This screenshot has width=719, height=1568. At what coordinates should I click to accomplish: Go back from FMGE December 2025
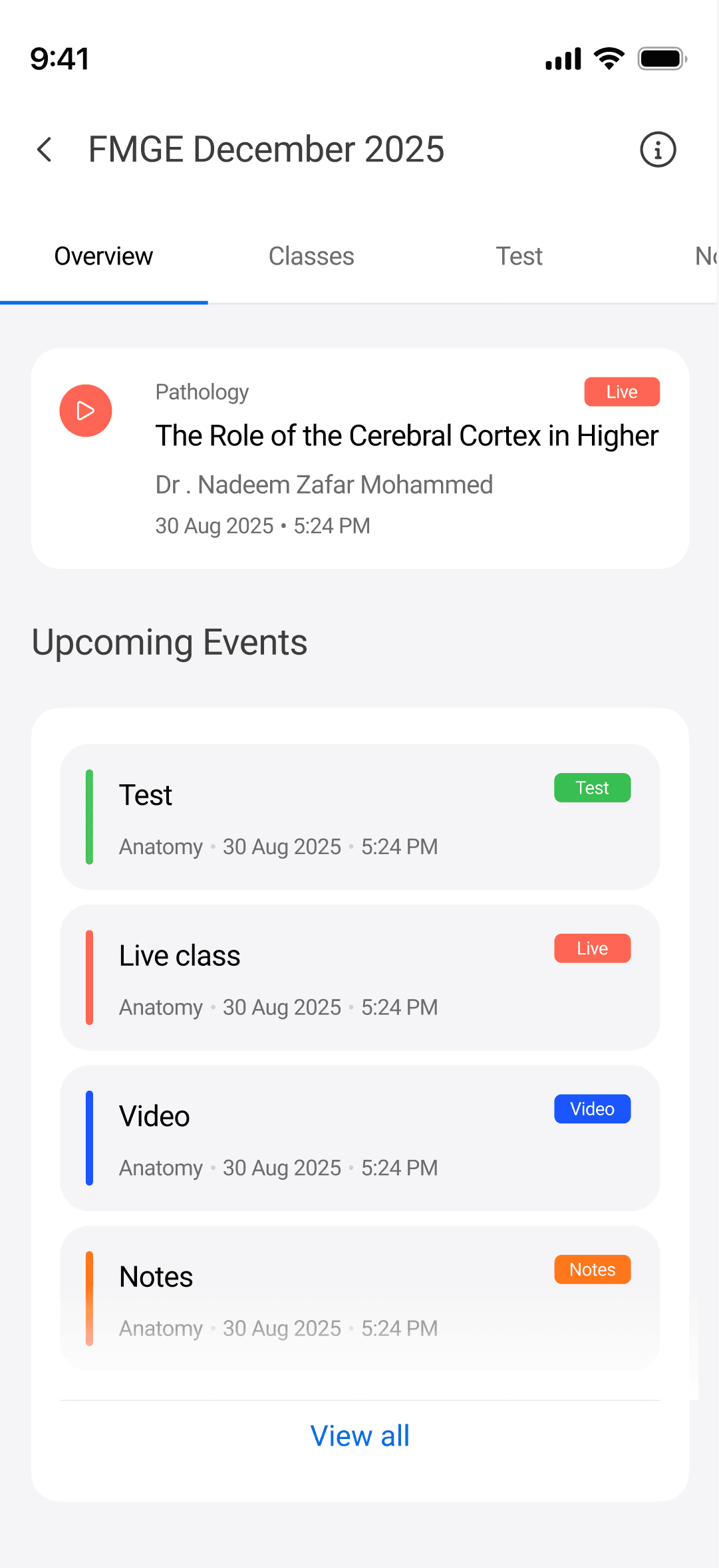(45, 150)
